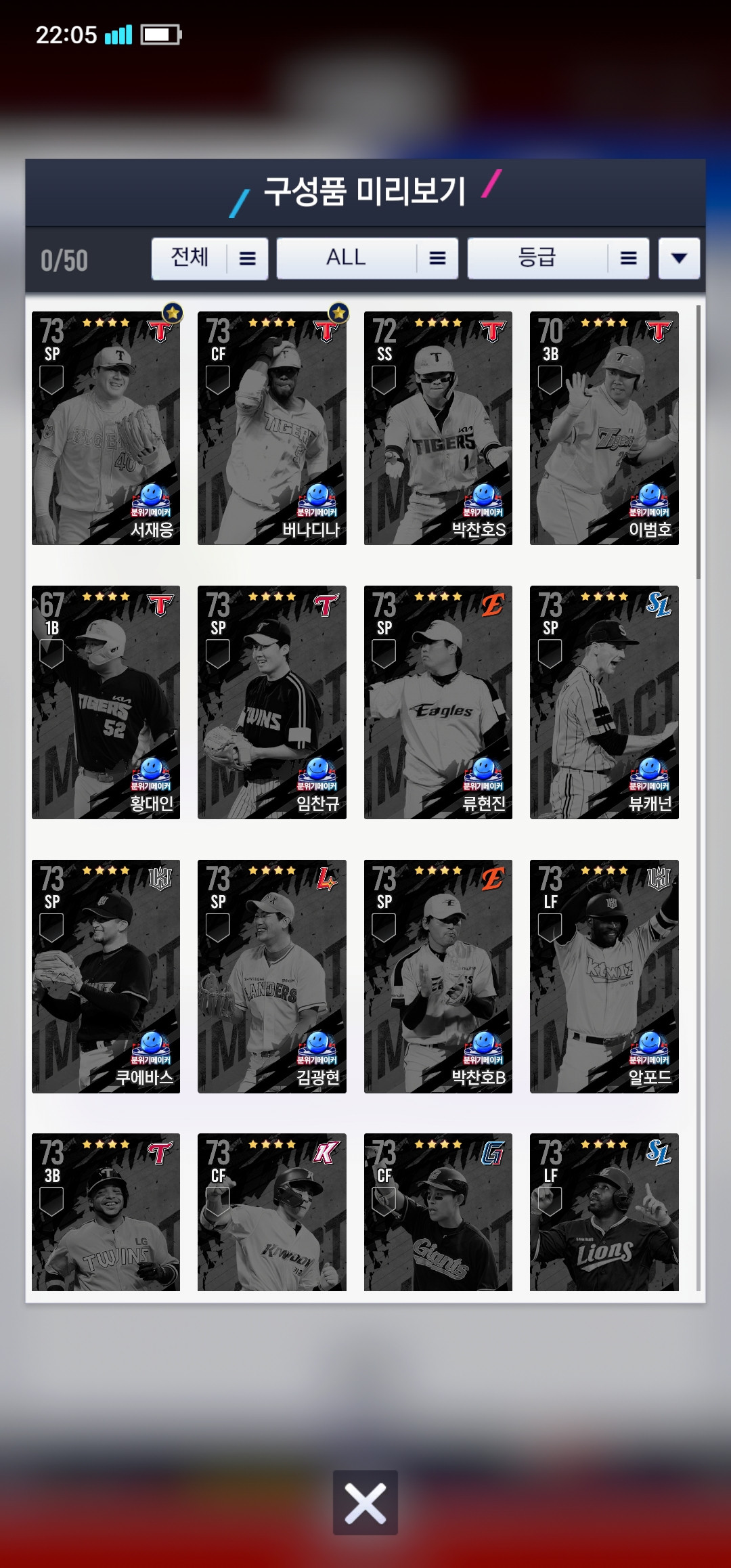Open the Giants CF player card

click(x=438, y=1212)
